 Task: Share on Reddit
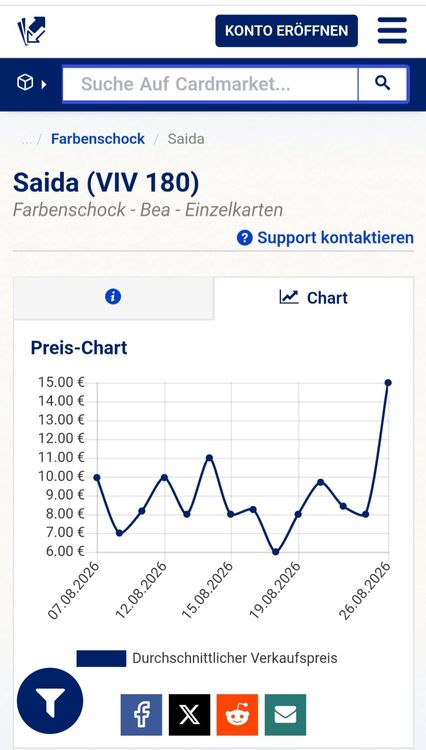pyautogui.click(x=237, y=715)
